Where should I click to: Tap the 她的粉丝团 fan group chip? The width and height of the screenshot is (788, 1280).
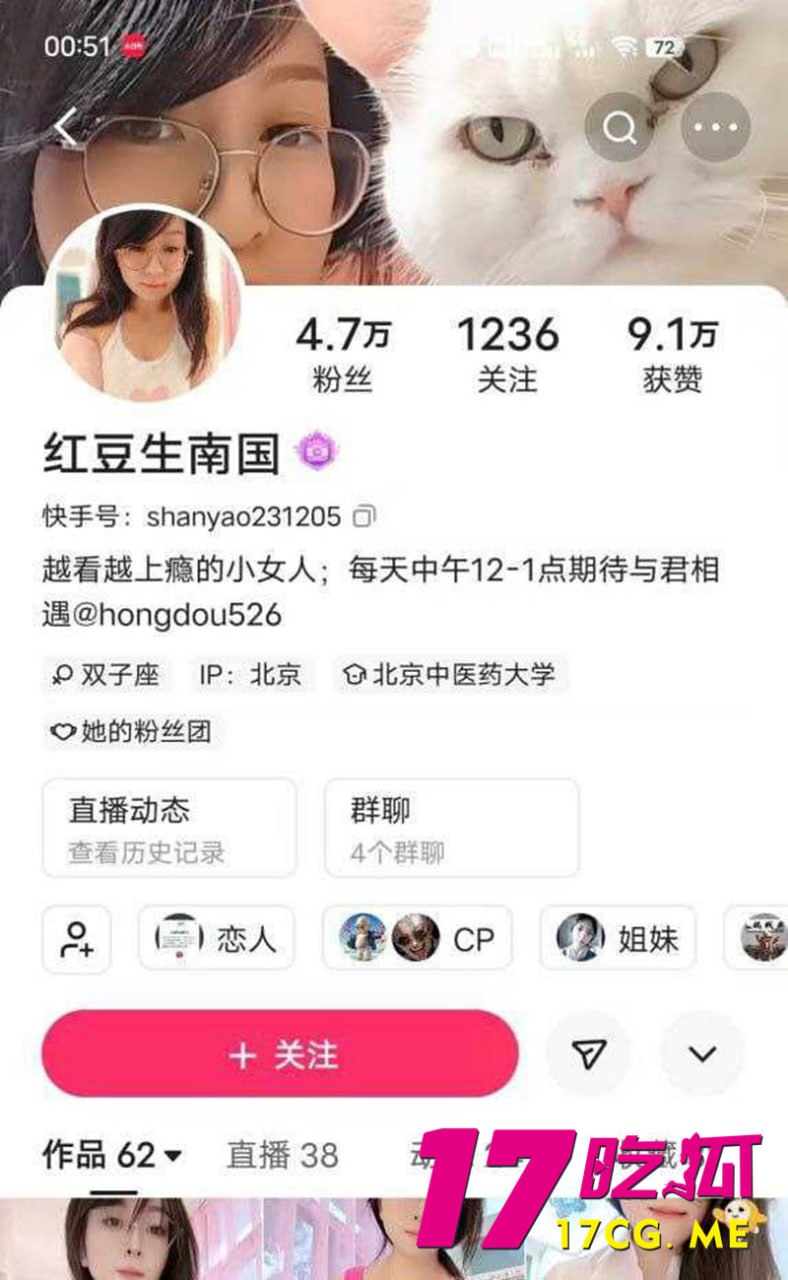(133, 732)
